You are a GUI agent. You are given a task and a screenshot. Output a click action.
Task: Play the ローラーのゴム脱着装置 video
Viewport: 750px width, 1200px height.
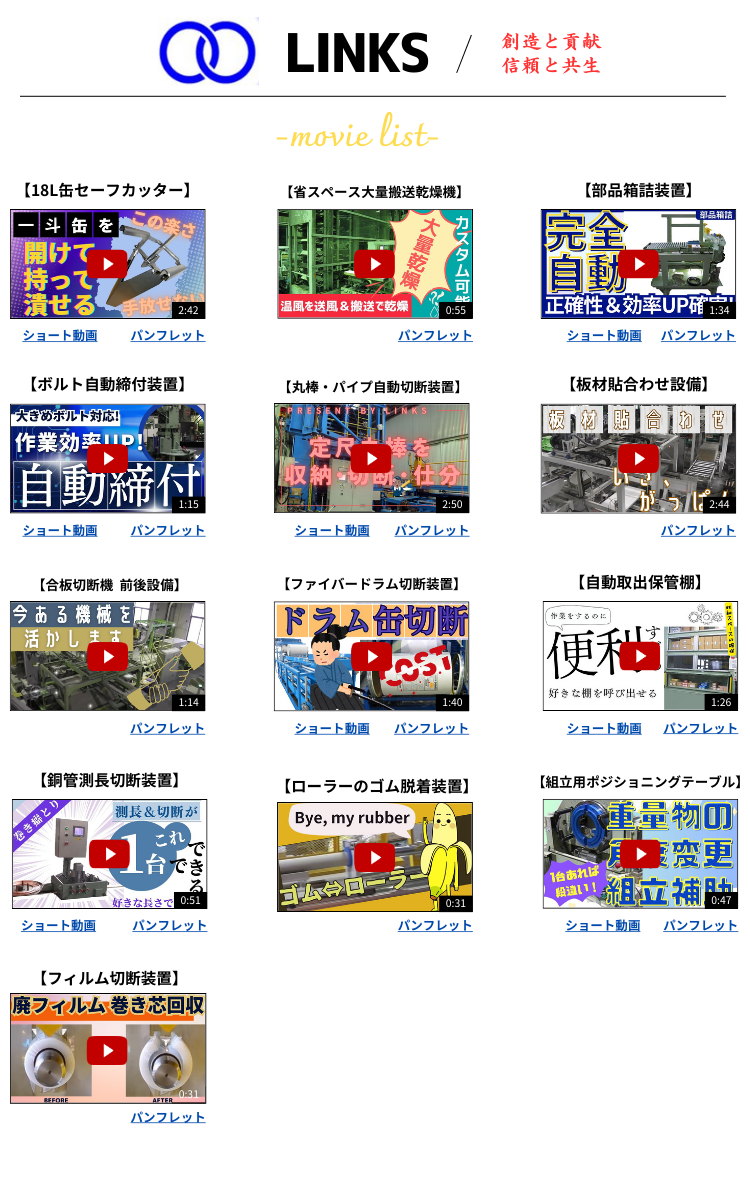click(374, 857)
